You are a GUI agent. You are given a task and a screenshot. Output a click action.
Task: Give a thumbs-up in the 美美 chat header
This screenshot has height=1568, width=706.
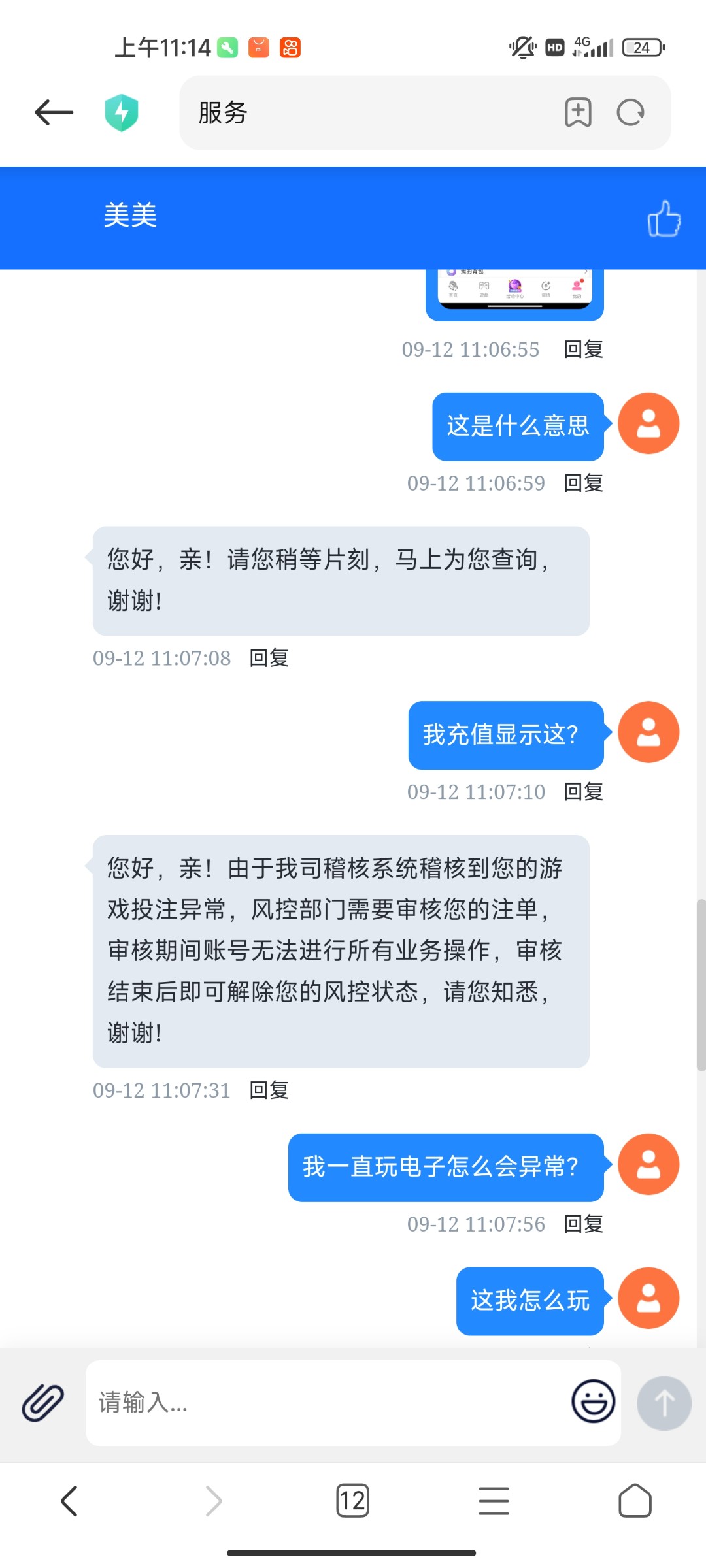(665, 218)
